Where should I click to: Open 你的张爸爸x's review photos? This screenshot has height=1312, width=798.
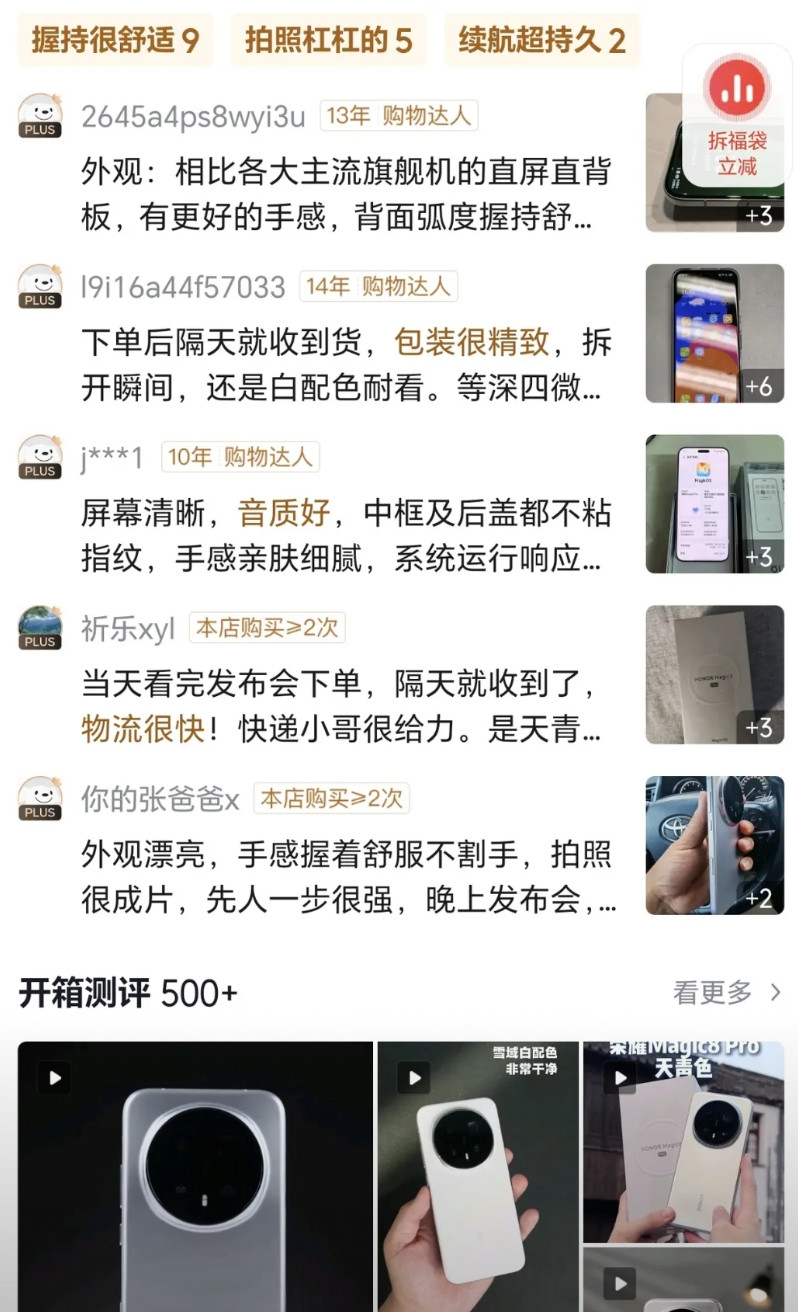click(714, 845)
